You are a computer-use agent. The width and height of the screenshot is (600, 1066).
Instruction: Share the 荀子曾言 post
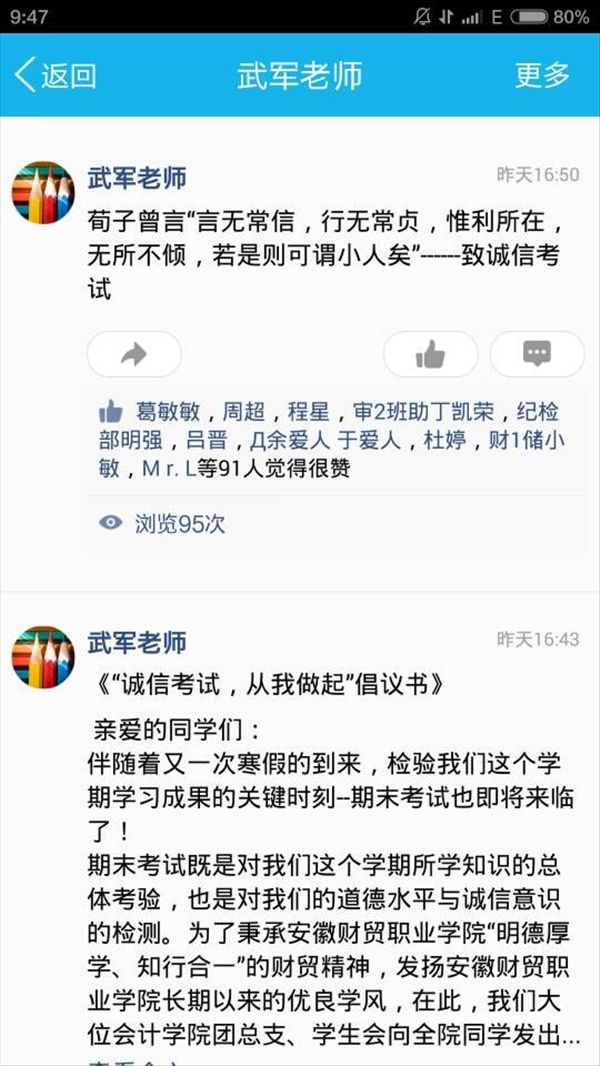(134, 354)
